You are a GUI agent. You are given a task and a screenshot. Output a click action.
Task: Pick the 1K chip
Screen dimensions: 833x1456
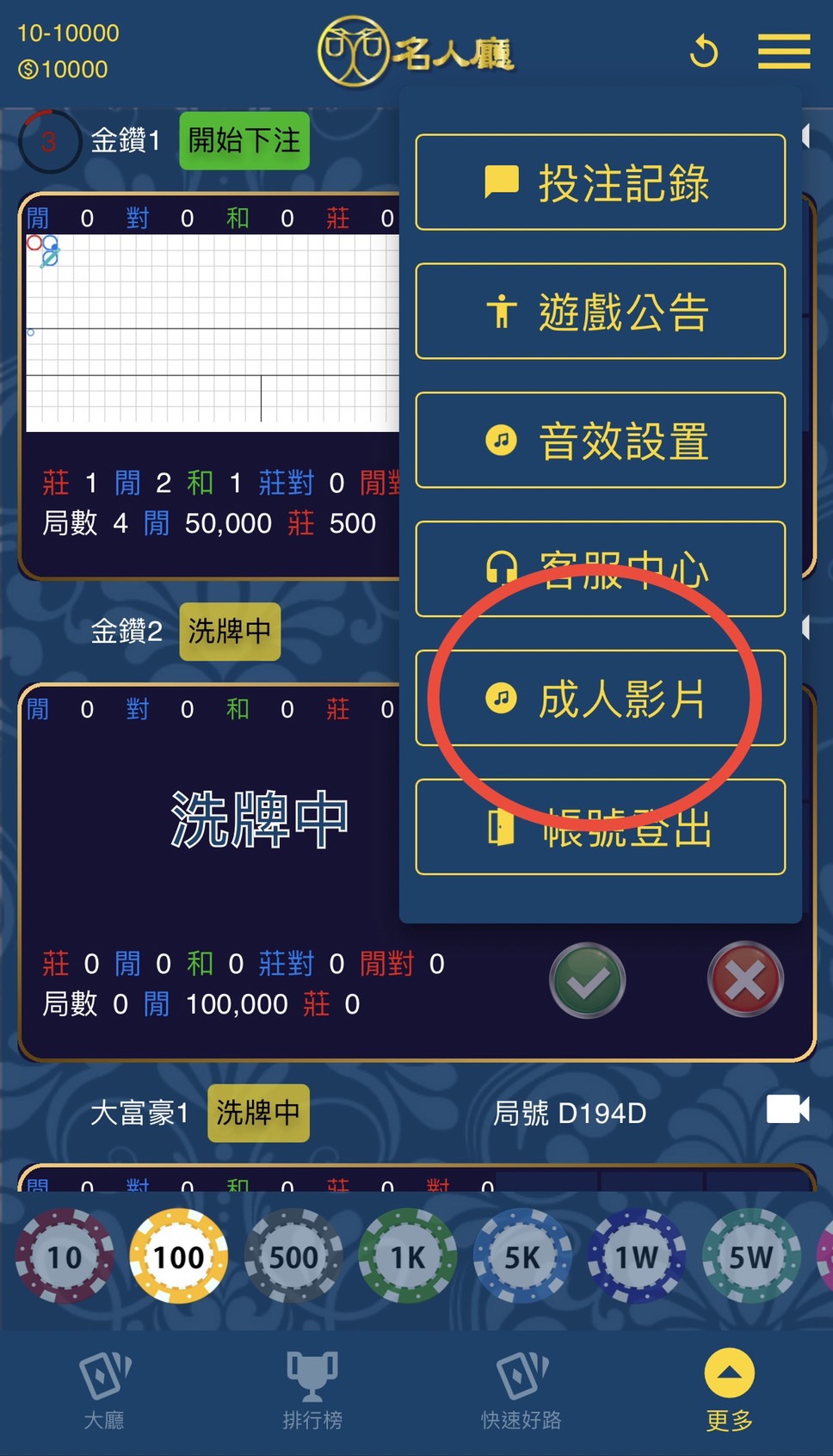click(x=408, y=1257)
